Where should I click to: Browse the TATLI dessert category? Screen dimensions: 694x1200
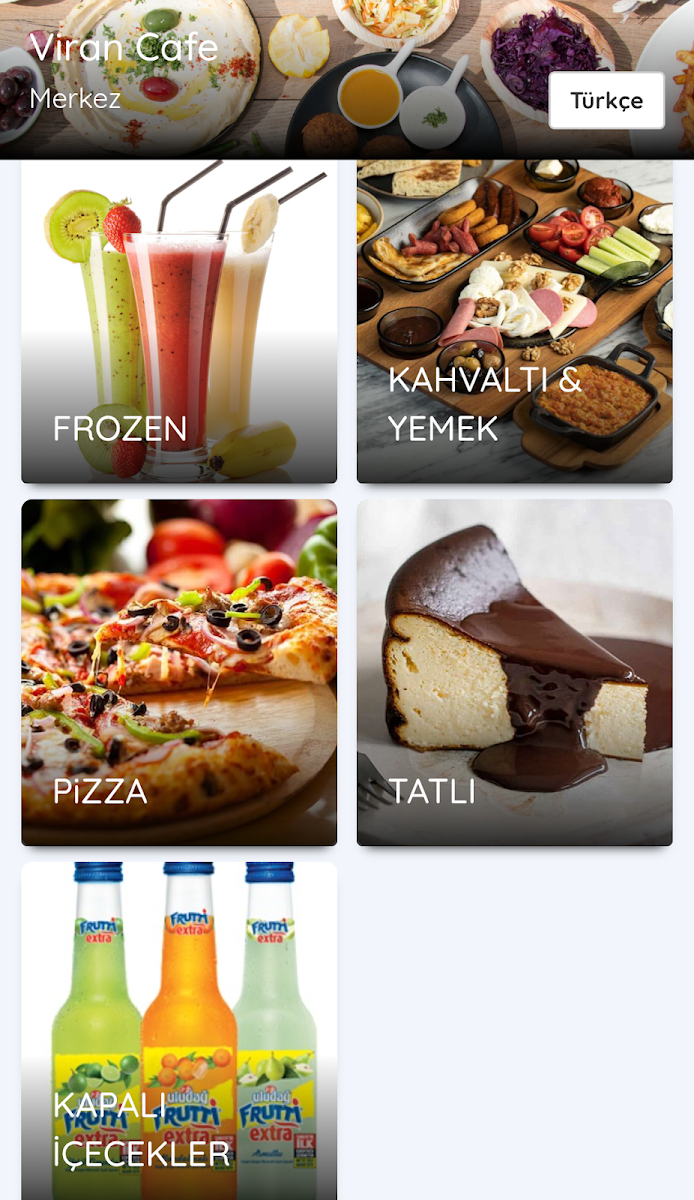pyautogui.click(x=514, y=672)
